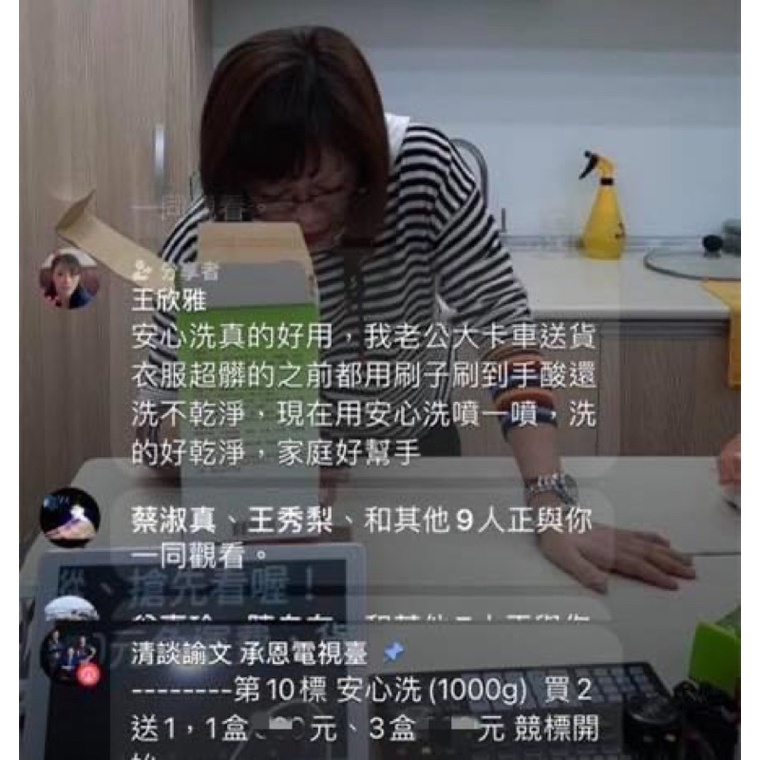This screenshot has width=760, height=760.
Task: Tap commenter name 王欣雅
Action: (169, 301)
